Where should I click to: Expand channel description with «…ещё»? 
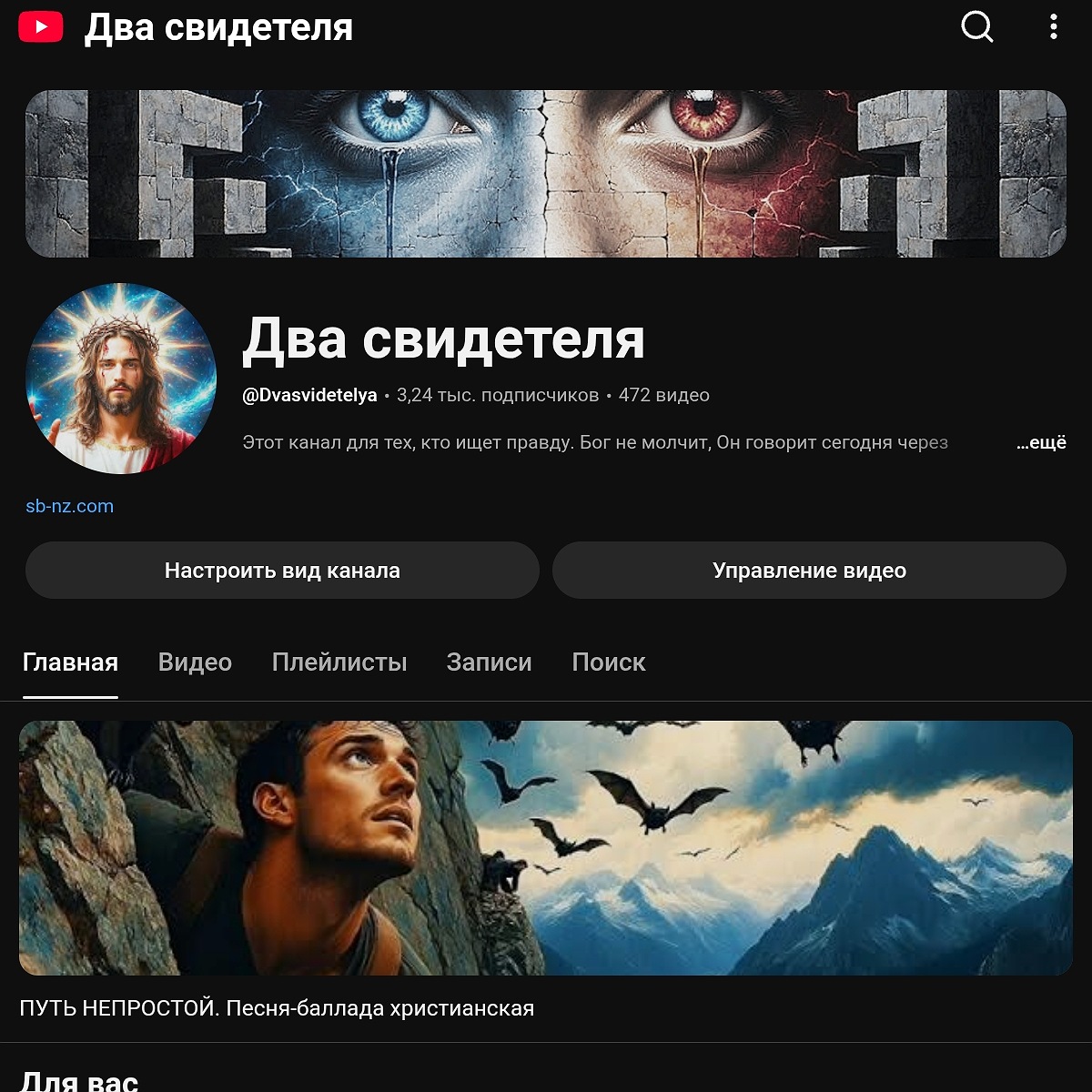pyautogui.click(x=1040, y=443)
